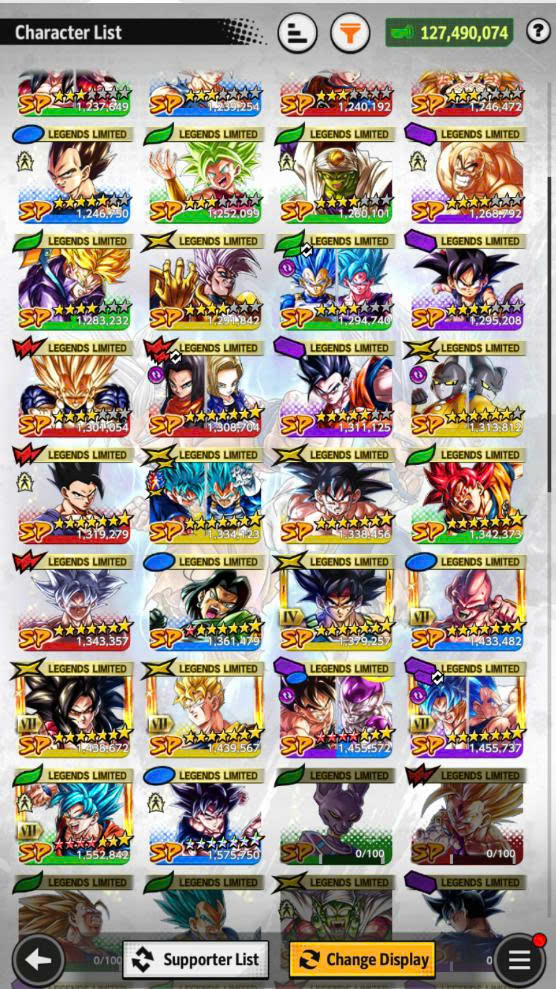Open the orange filter funnel

pyautogui.click(x=350, y=33)
